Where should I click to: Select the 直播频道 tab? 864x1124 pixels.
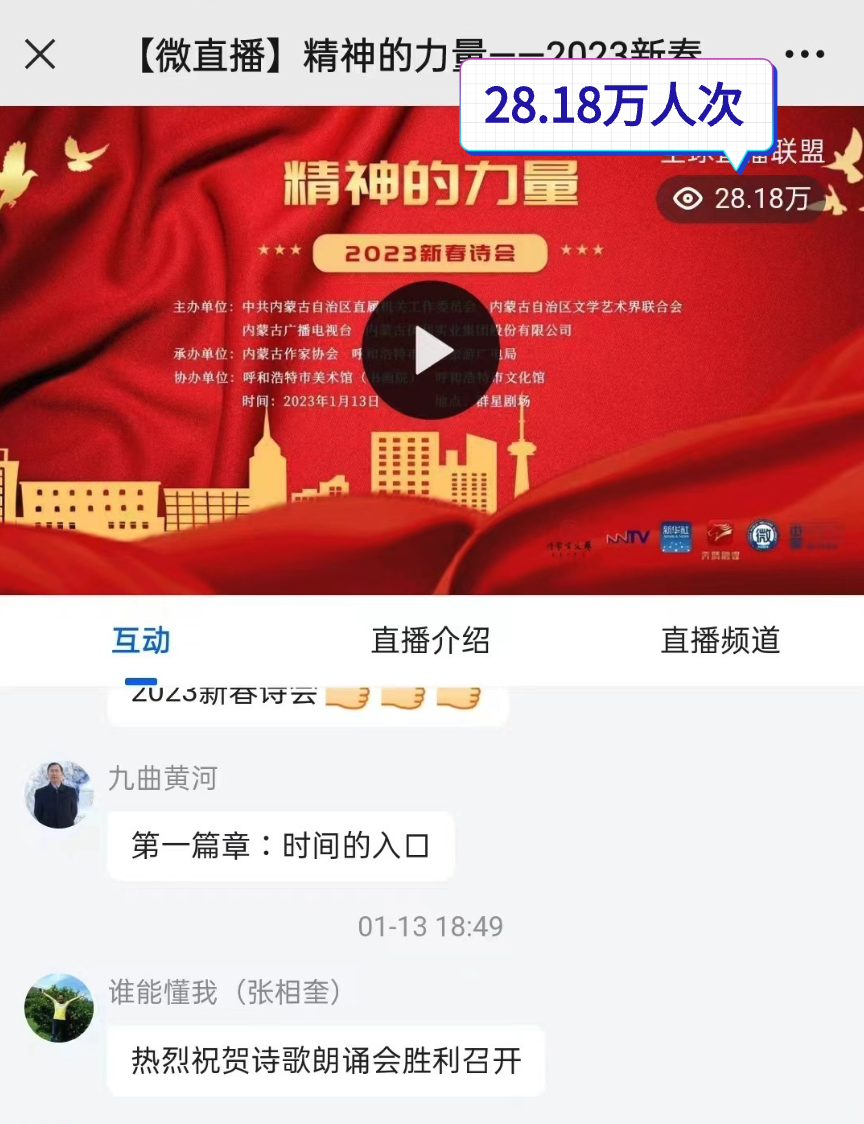(x=720, y=641)
